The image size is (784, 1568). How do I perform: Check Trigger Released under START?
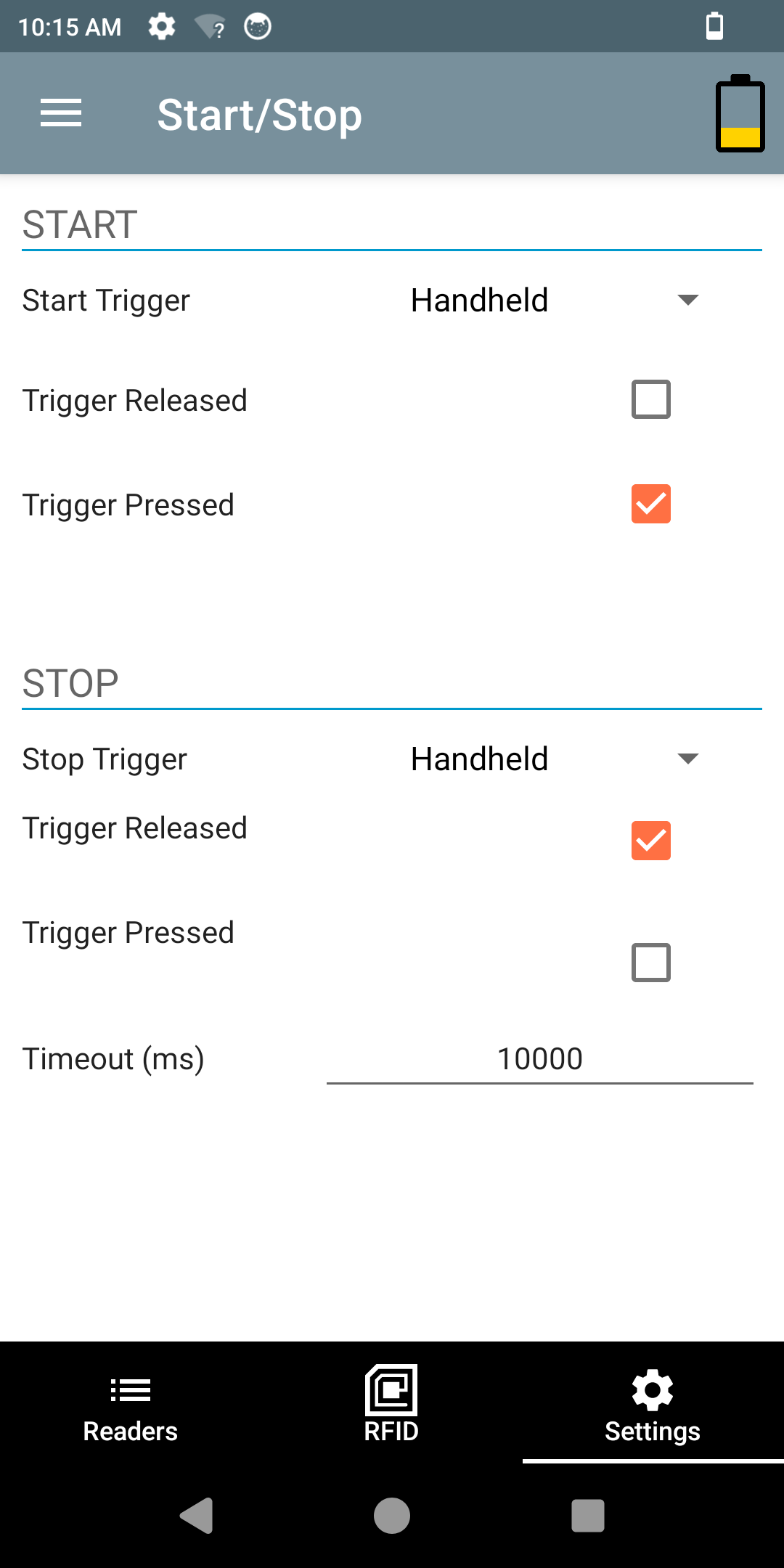650,399
